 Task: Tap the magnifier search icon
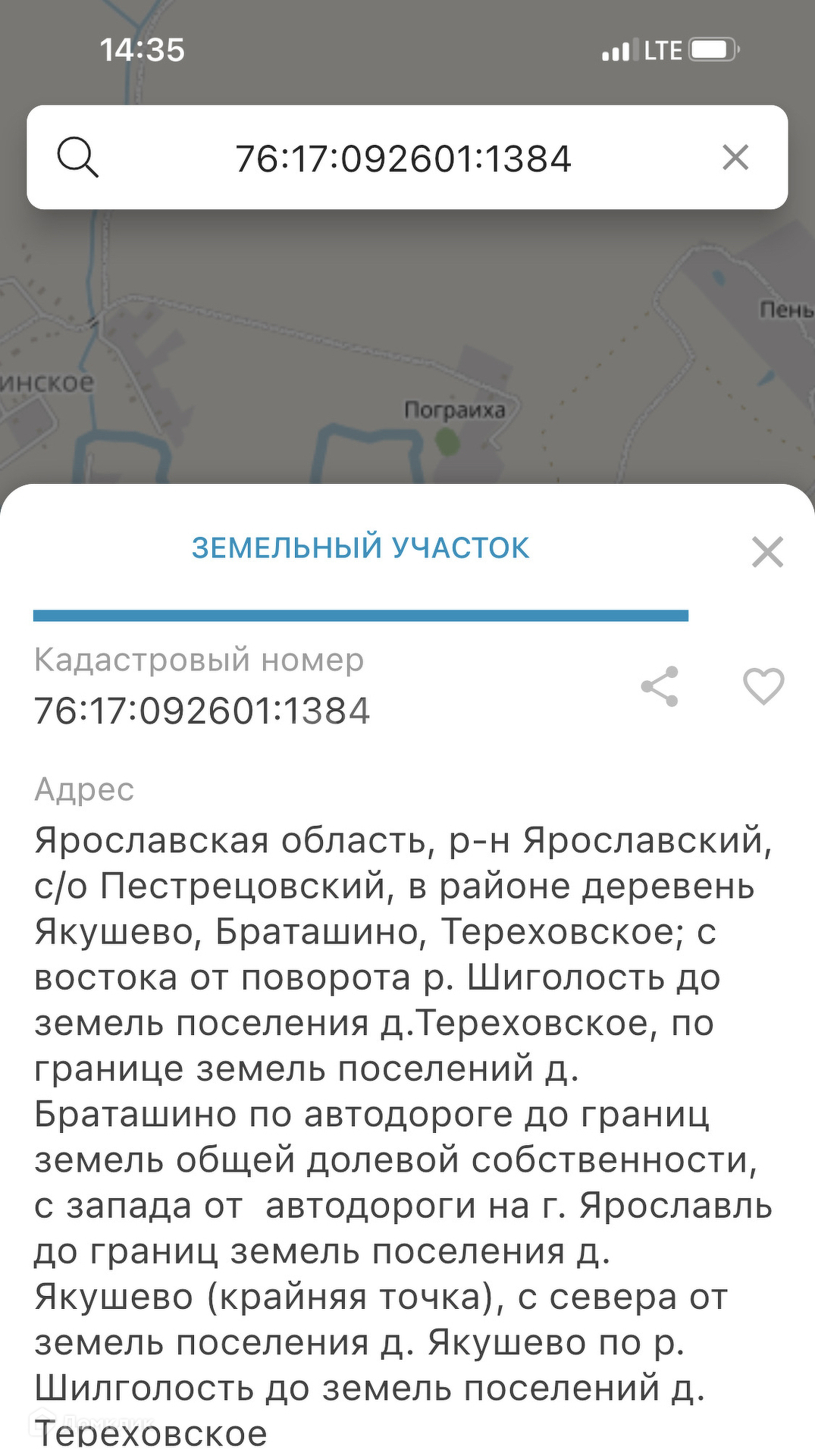[77, 158]
